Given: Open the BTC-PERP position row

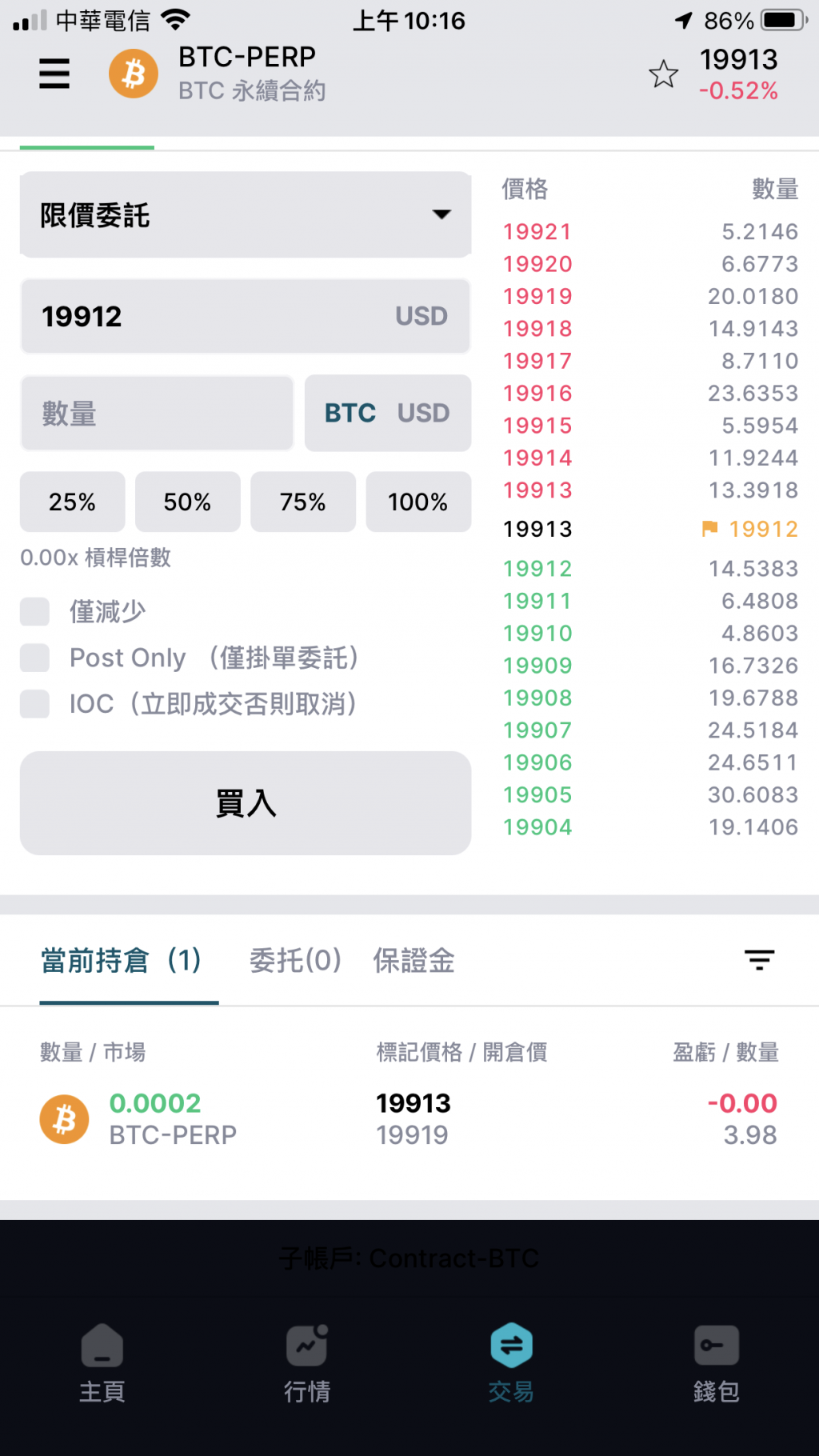Looking at the screenshot, I should tap(408, 1118).
